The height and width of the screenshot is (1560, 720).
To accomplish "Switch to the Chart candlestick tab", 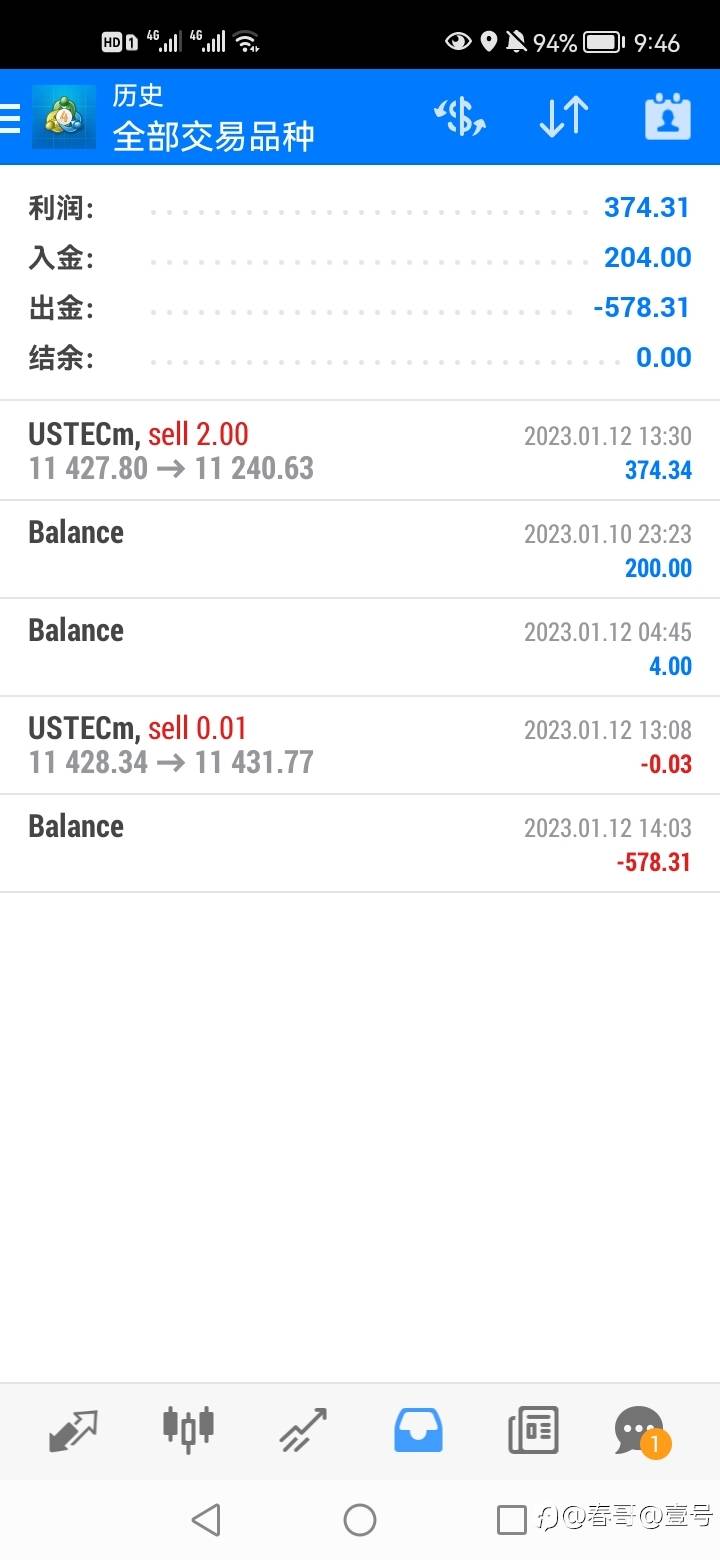I will 188,1431.
